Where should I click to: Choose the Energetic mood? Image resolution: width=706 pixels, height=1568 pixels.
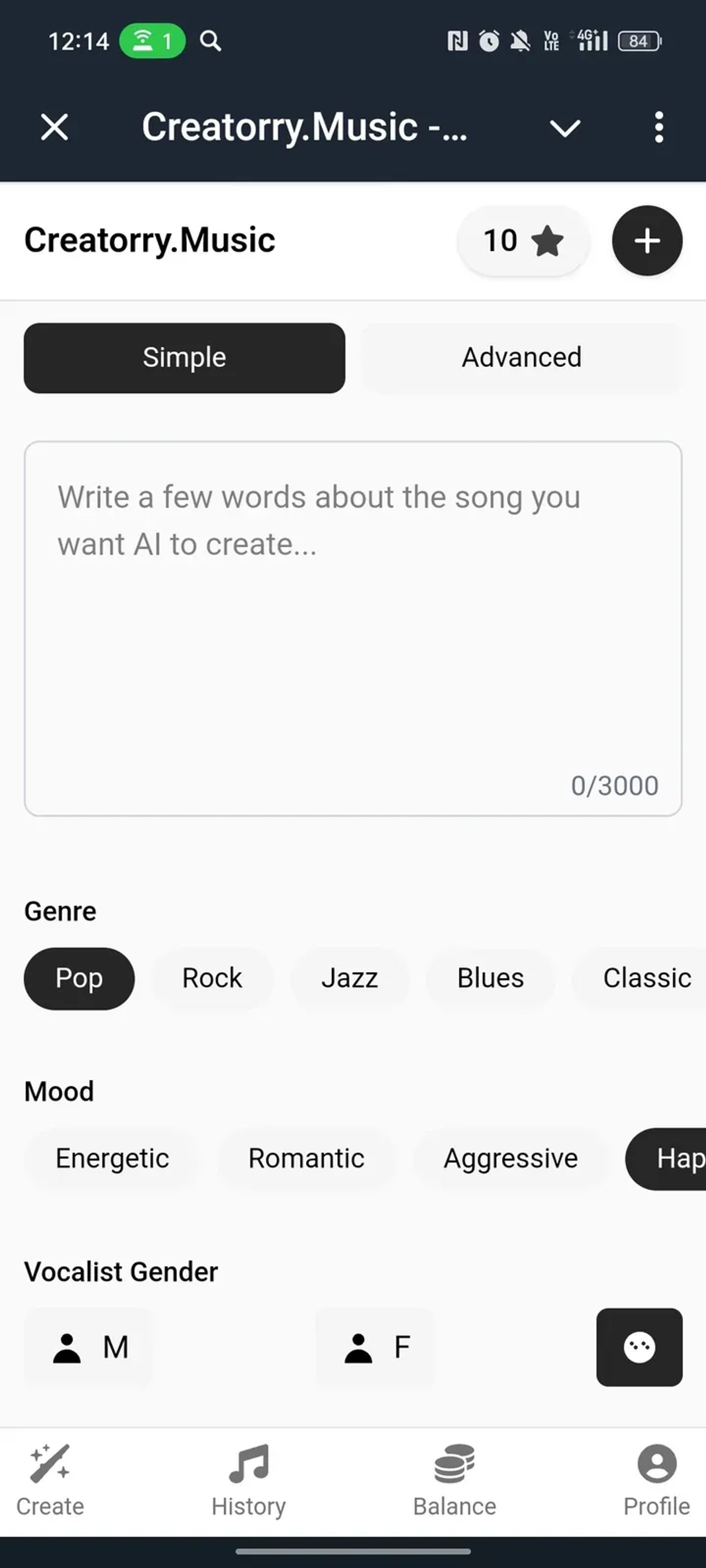click(112, 1158)
